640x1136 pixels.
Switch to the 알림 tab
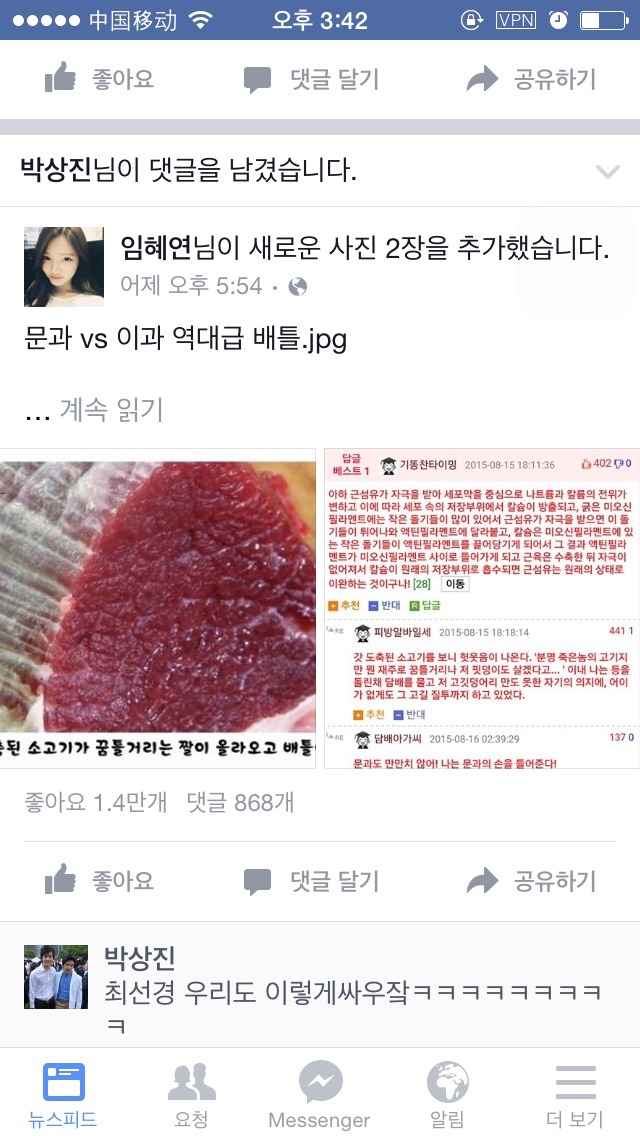pyautogui.click(x=447, y=1094)
